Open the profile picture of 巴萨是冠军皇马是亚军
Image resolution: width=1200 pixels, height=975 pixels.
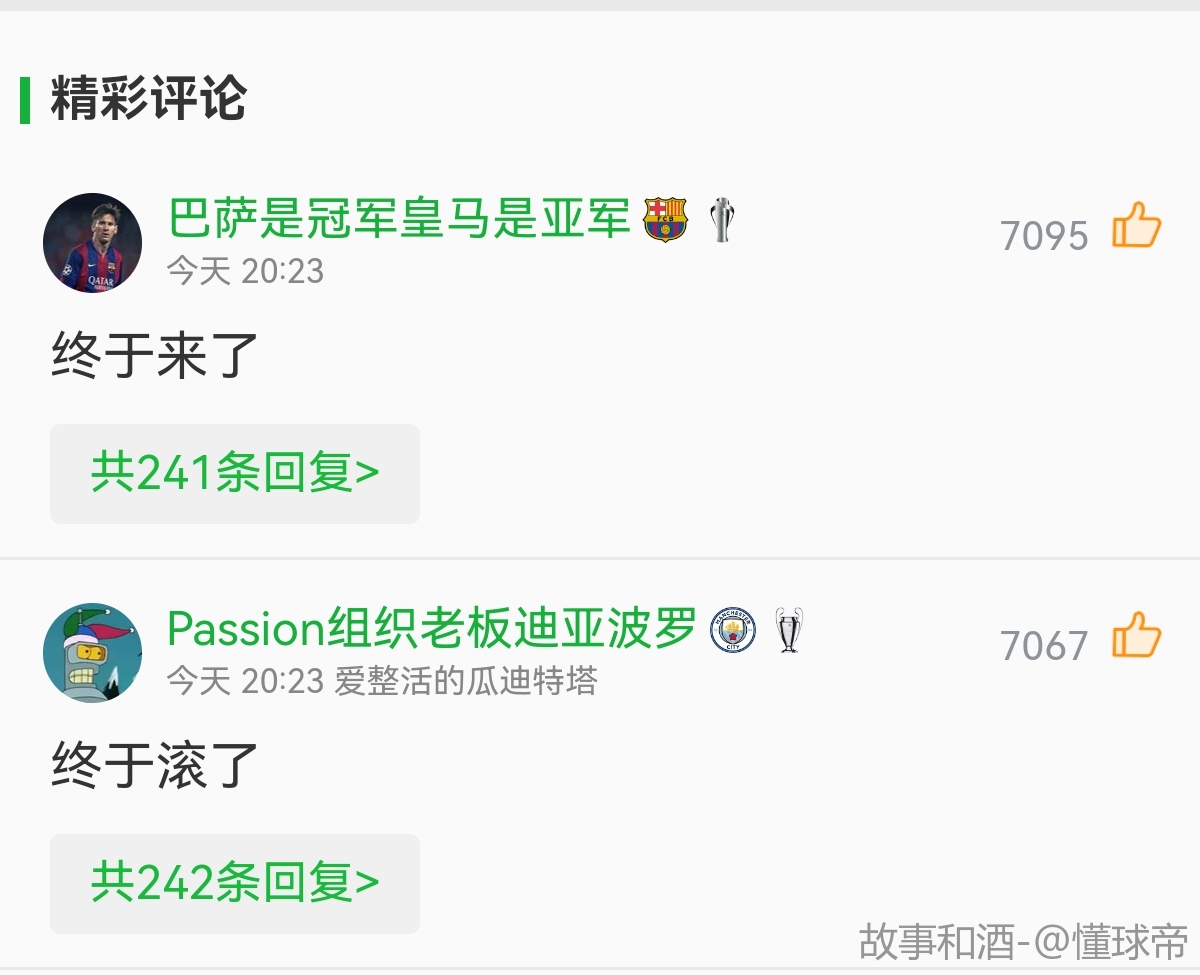(x=92, y=243)
